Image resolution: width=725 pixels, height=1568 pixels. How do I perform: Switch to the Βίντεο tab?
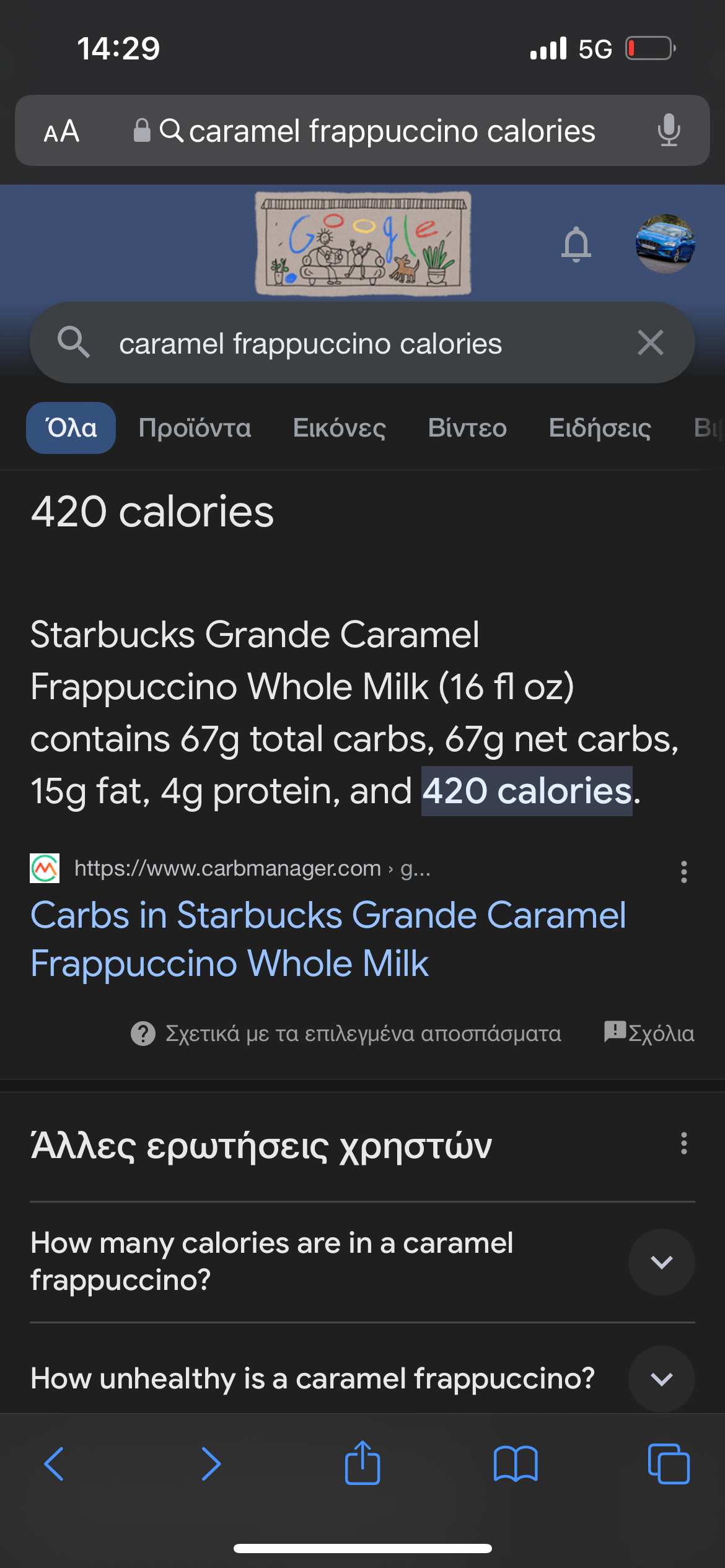[x=467, y=429]
